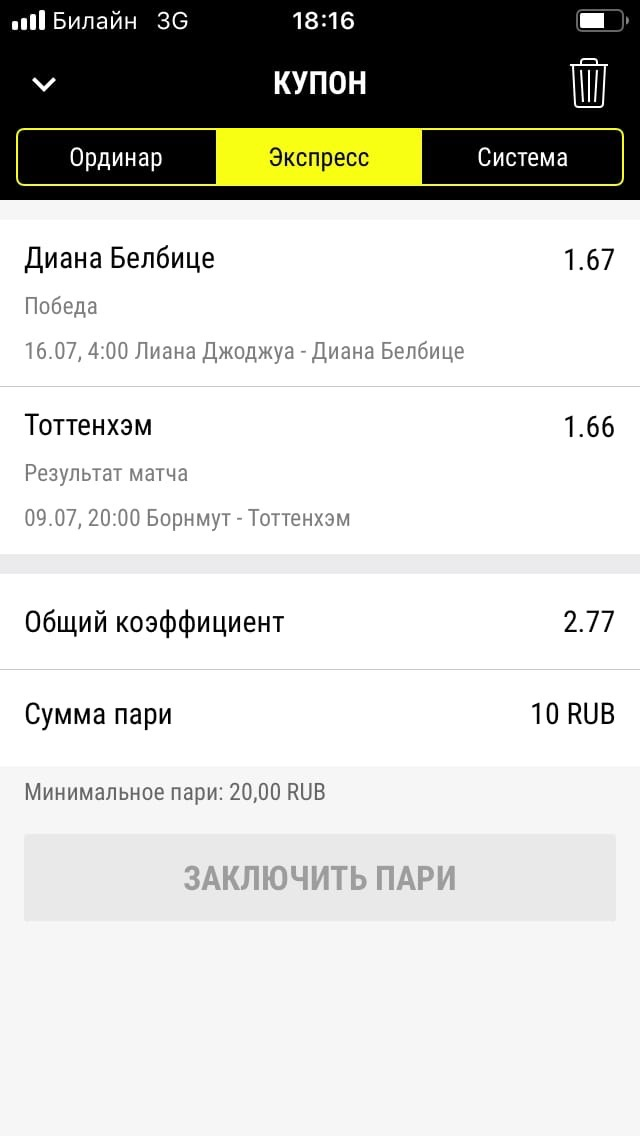Select the Экспресс bet type
Image resolution: width=640 pixels, height=1136 pixels.
319,157
